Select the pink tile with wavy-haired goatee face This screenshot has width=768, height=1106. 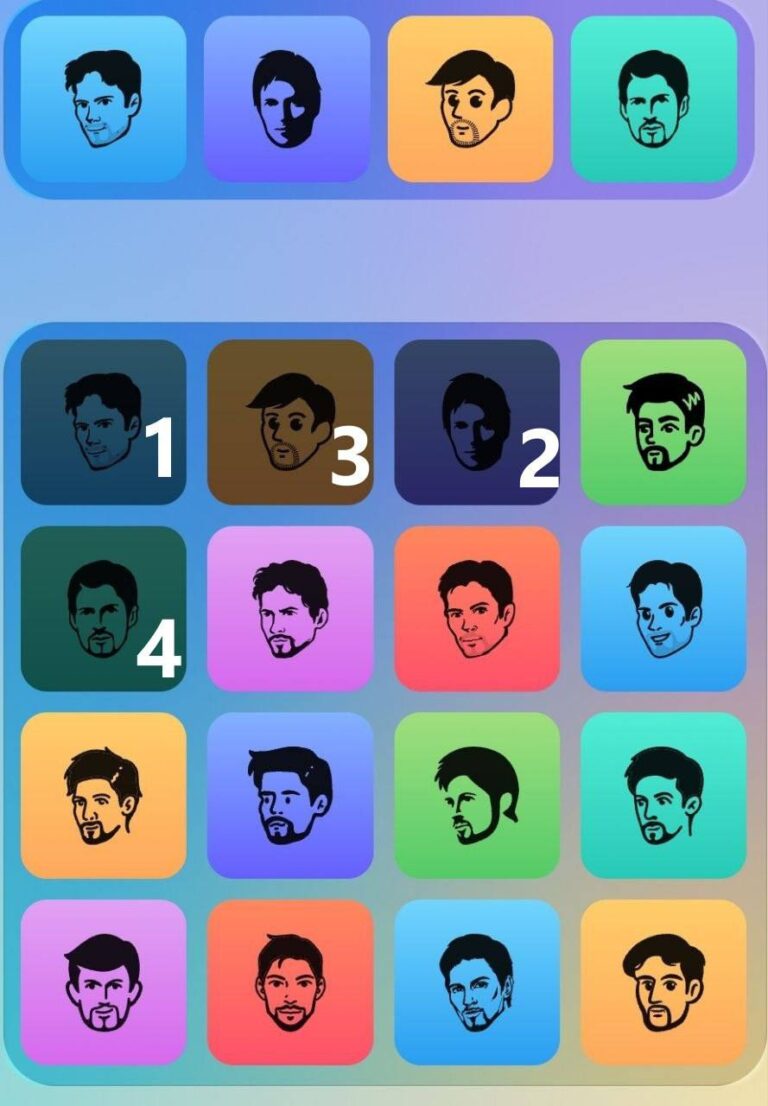point(290,608)
